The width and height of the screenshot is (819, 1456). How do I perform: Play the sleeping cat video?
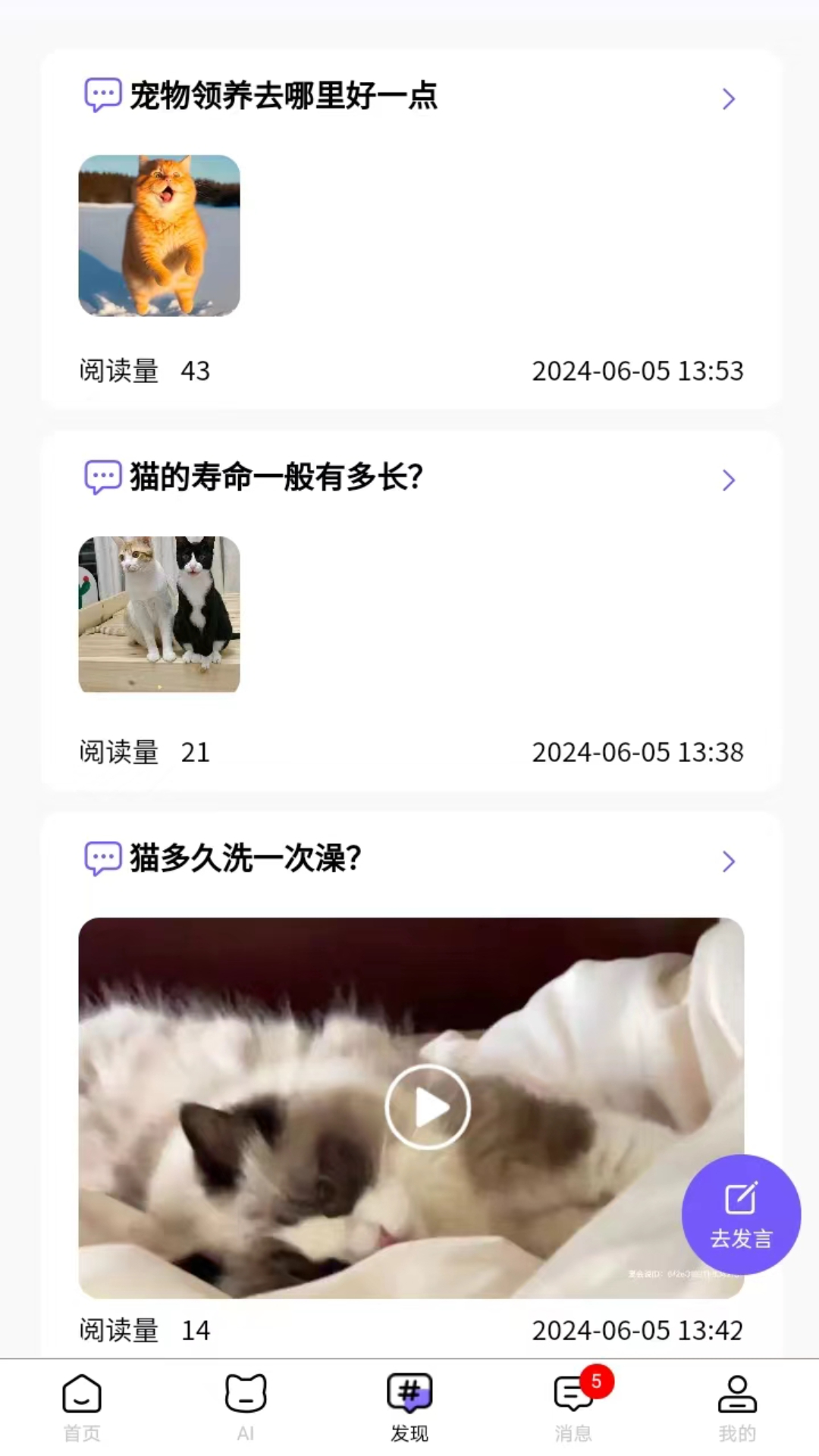[x=428, y=1107]
